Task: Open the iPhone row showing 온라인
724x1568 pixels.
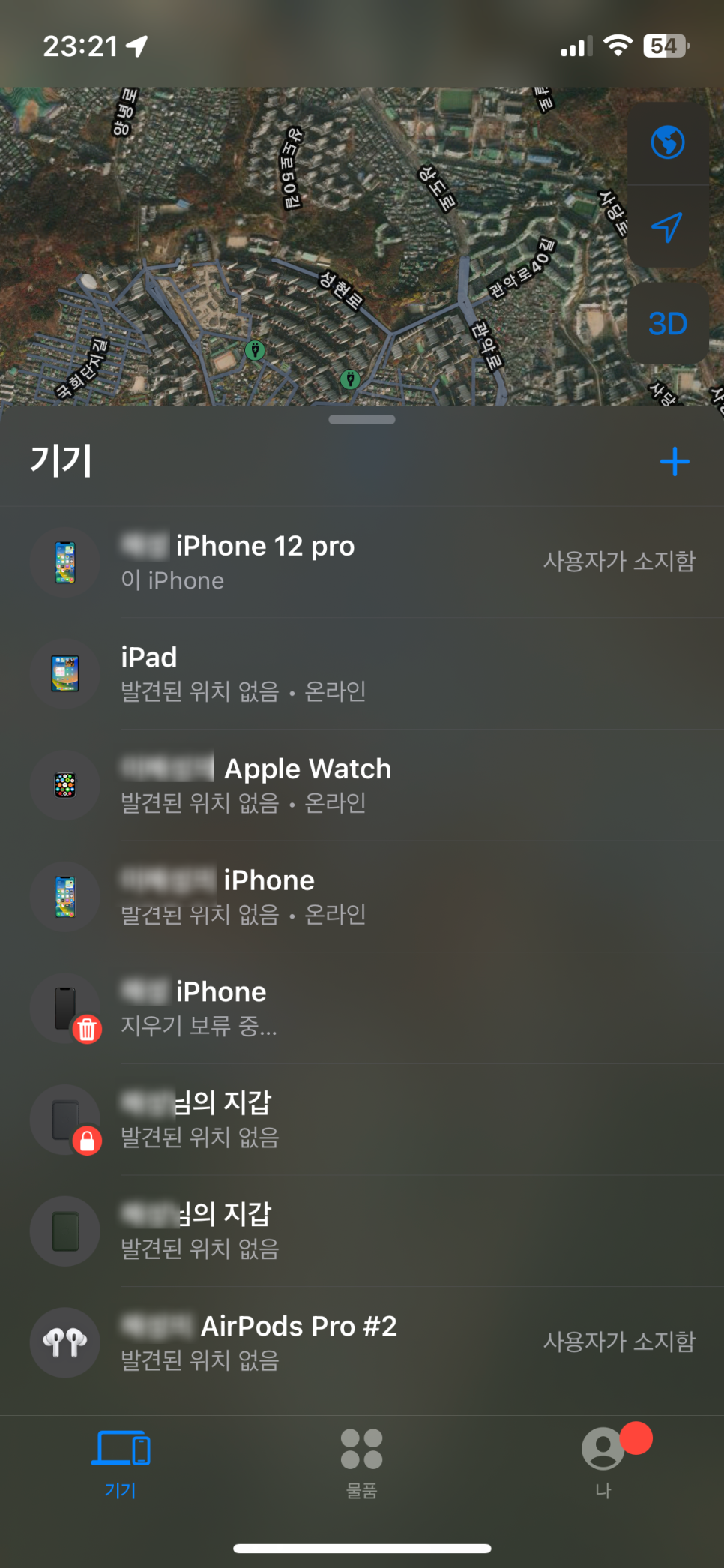Action: pyautogui.click(x=362, y=897)
